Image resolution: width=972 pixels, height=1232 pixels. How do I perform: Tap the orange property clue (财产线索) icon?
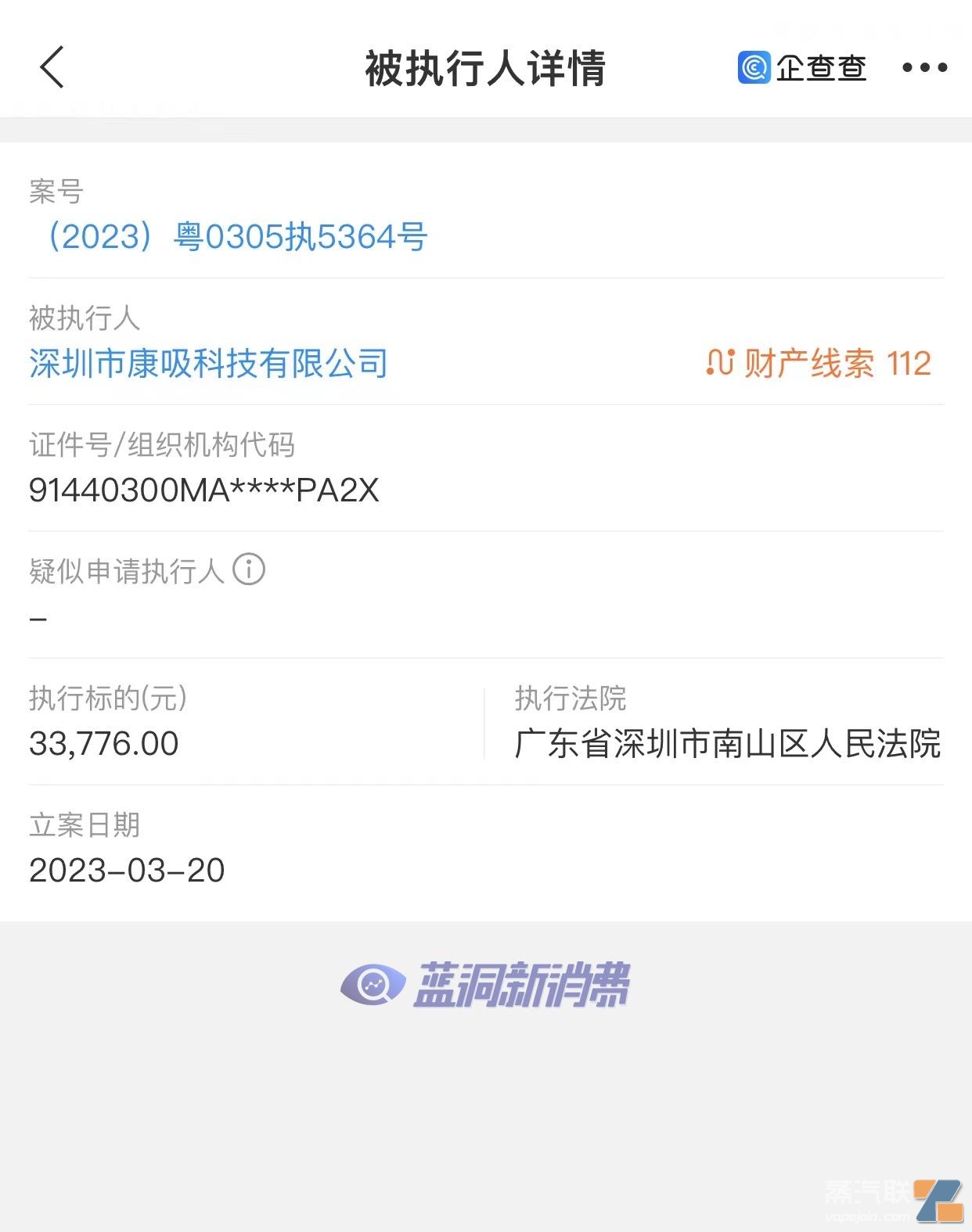point(721,361)
